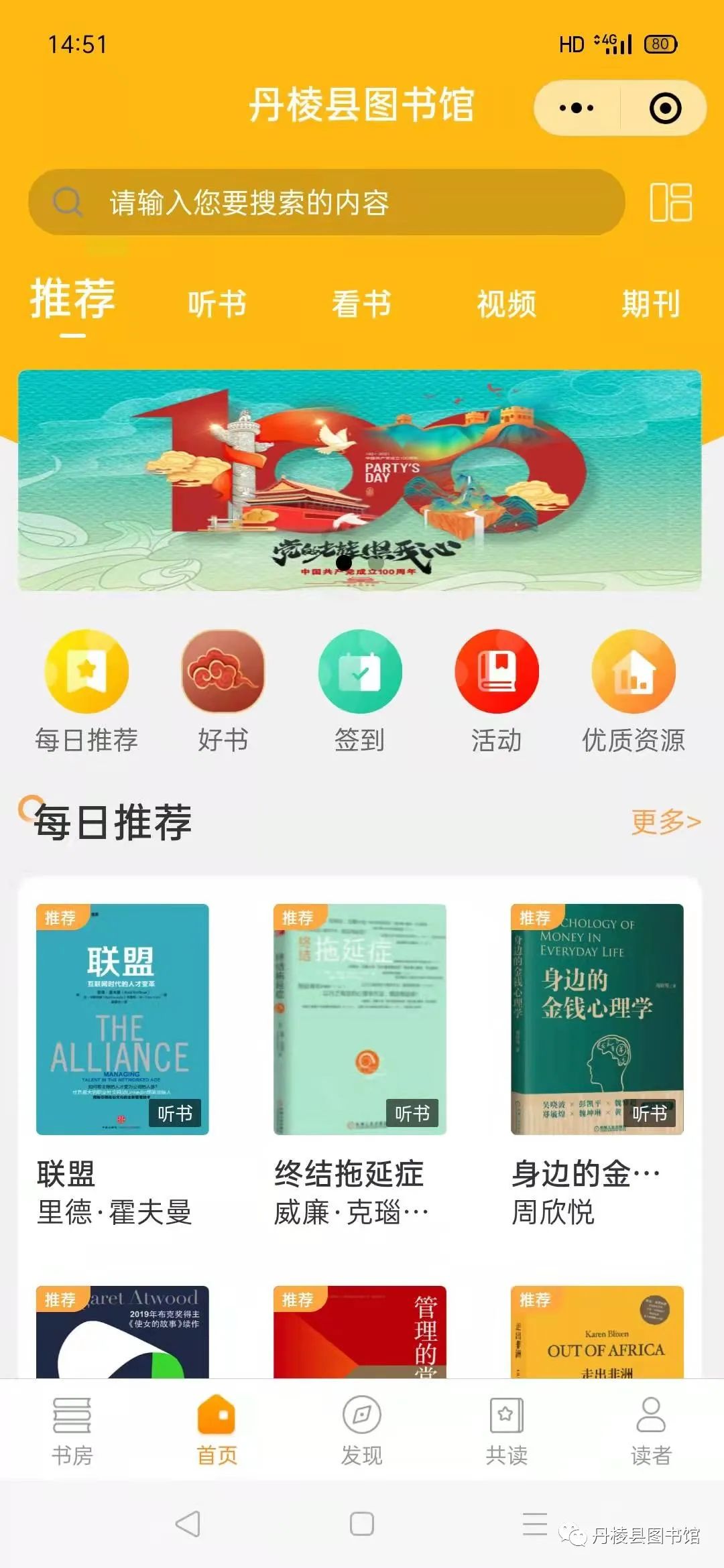
Task: Open the audiobook 联盟 by 里德·霍夫曼
Action: click(x=123, y=1019)
